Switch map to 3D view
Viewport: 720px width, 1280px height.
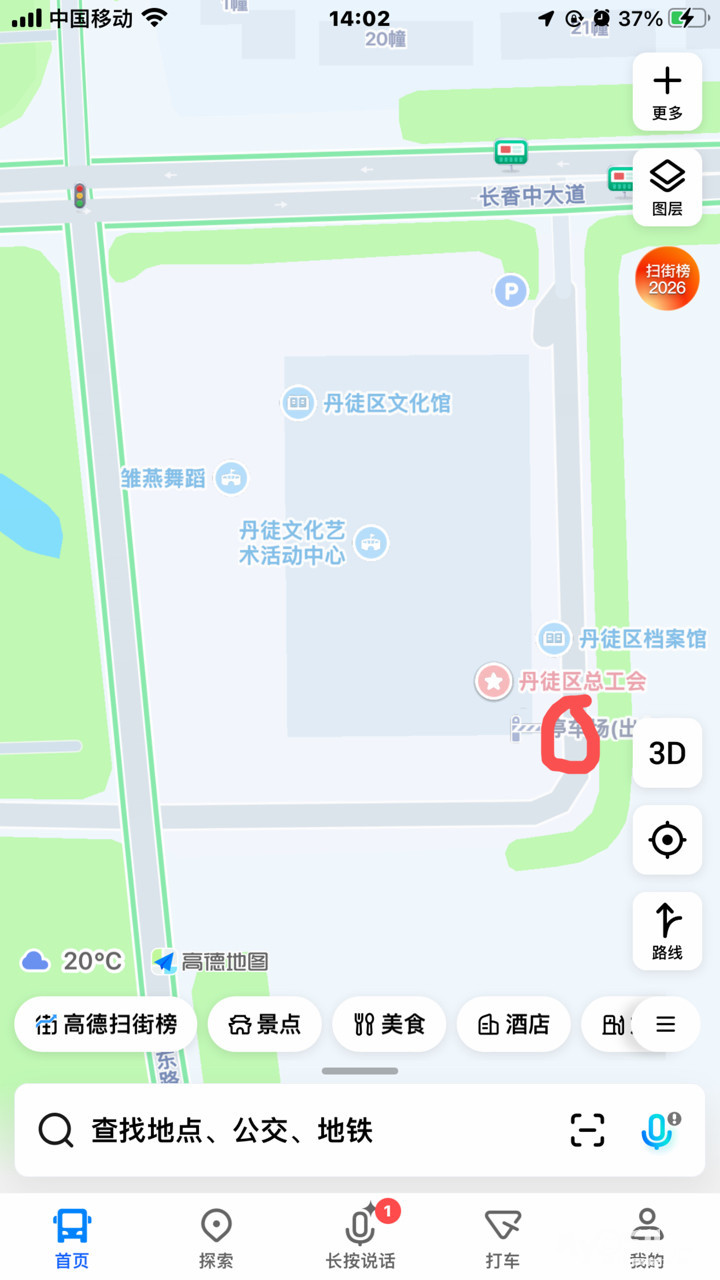[x=667, y=753]
